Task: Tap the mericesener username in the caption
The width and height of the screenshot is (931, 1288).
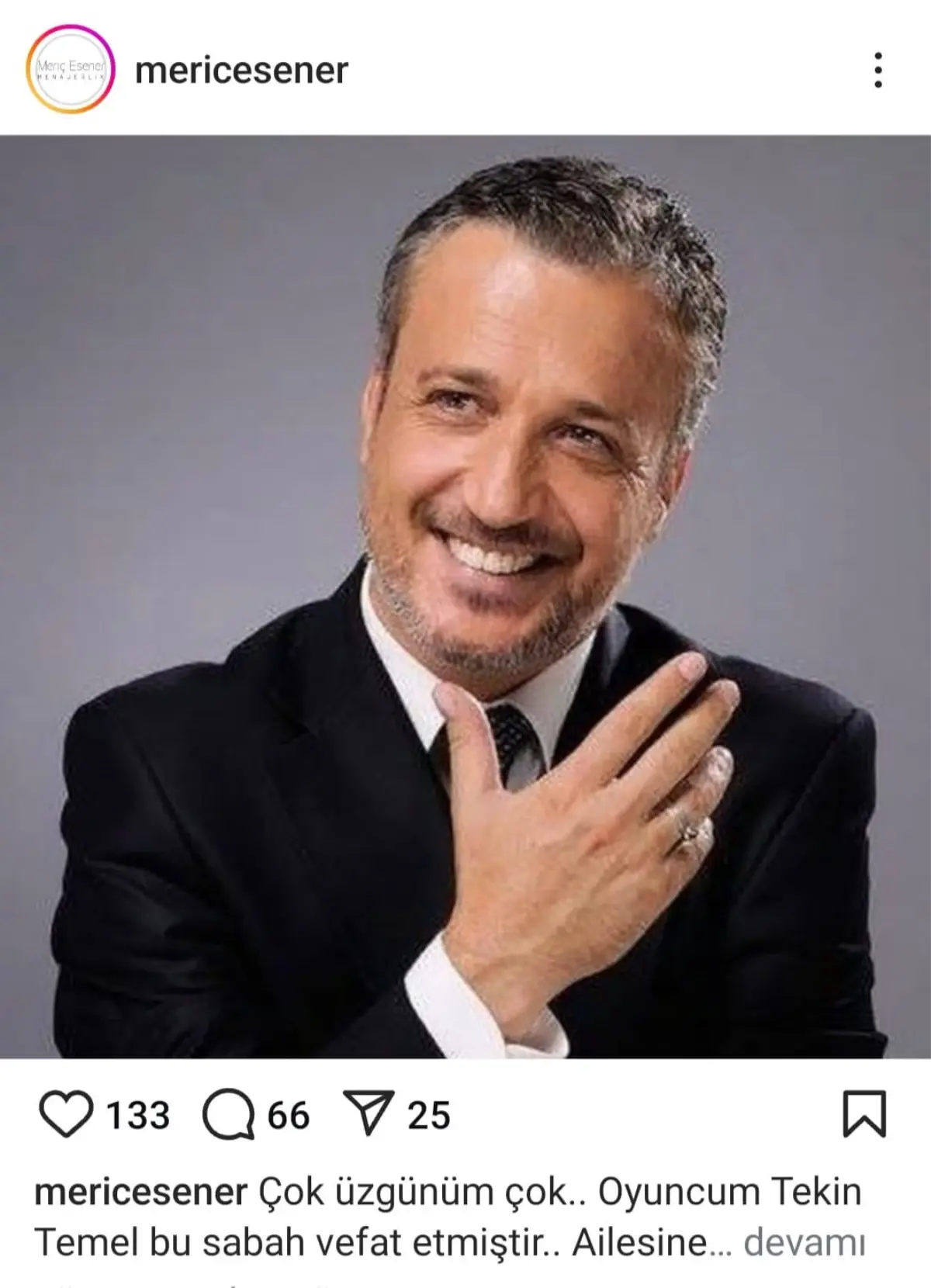Action: click(x=141, y=1192)
